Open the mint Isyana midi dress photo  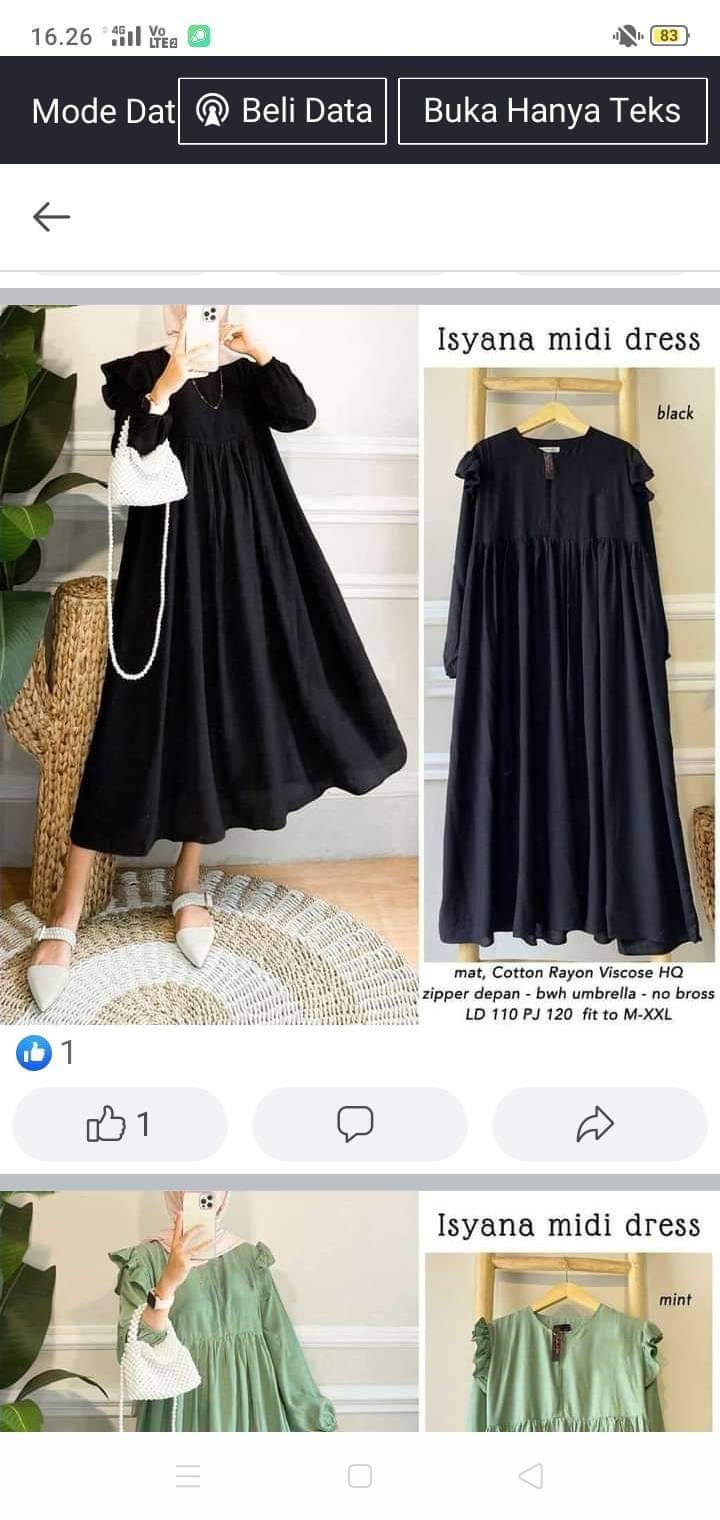point(360,1311)
